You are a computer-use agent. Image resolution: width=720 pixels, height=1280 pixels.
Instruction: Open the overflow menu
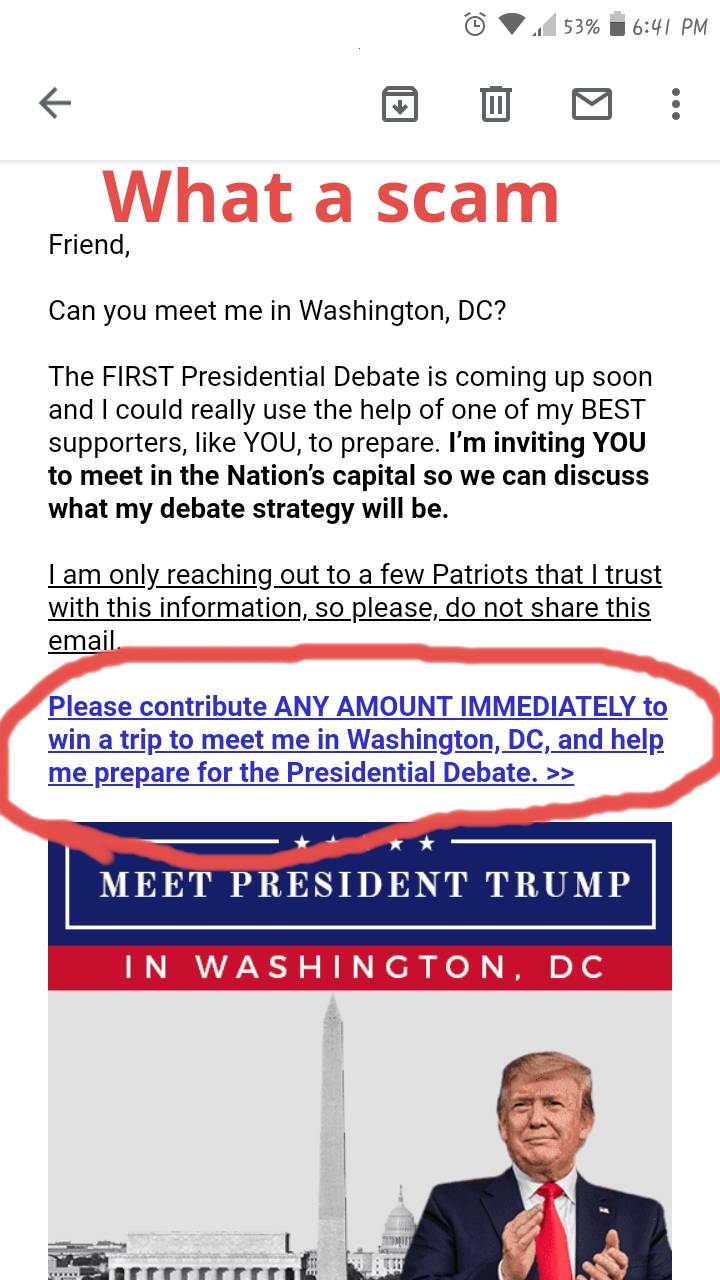[676, 104]
